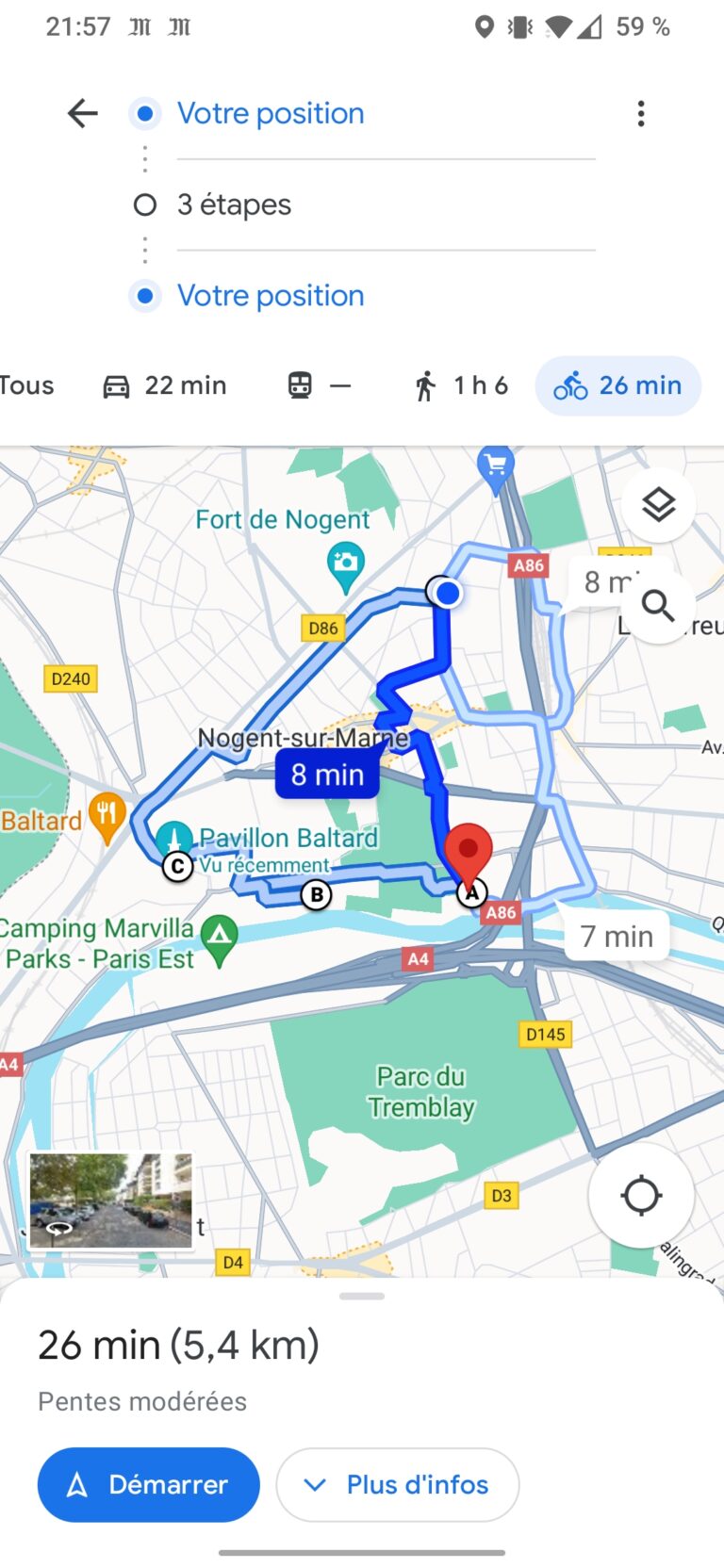
Task: Select the public transit mode tab
Action: pyautogui.click(x=320, y=385)
